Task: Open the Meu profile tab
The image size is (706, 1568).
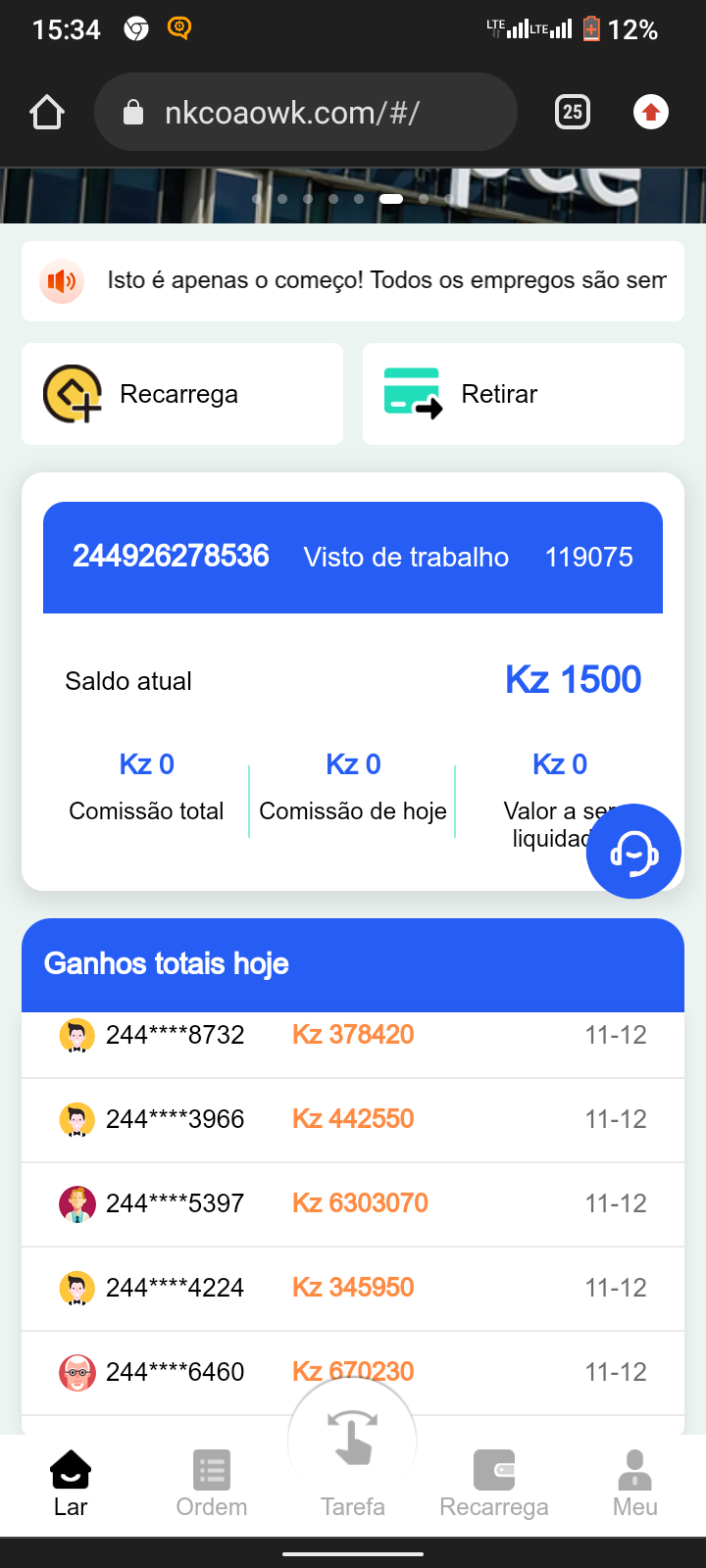Action: 635,1484
